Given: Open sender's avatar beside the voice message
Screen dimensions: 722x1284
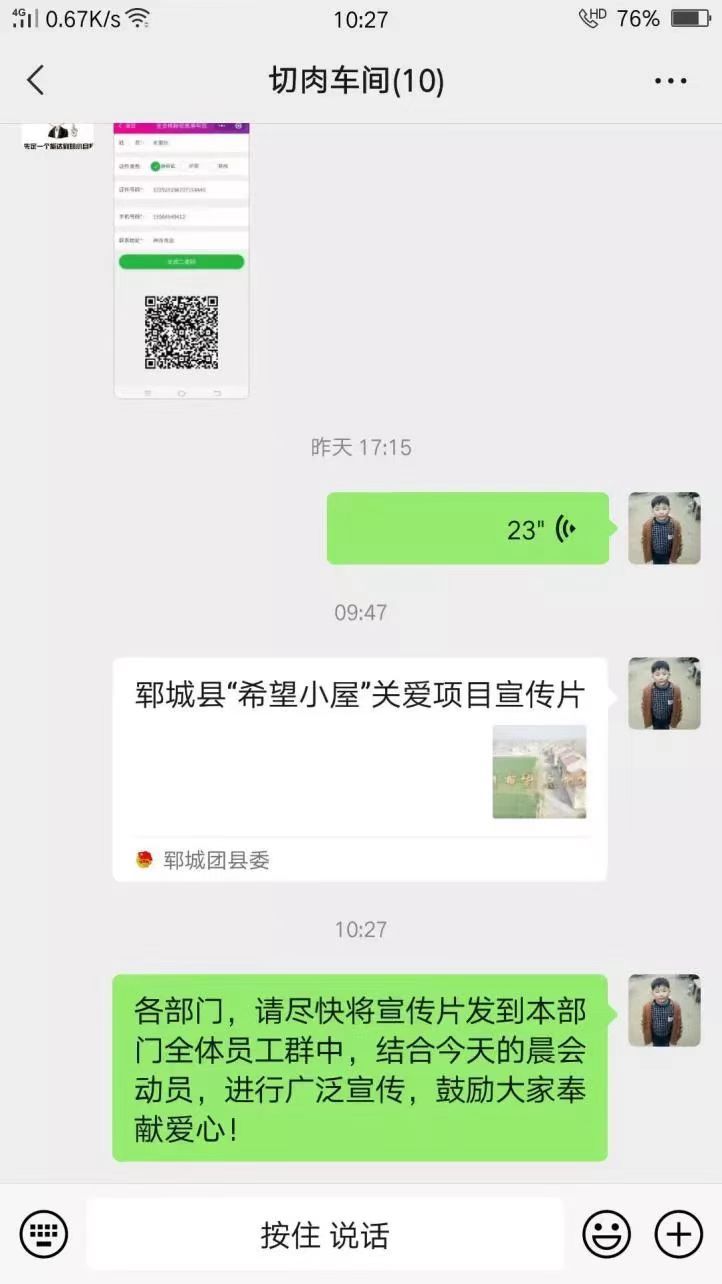Looking at the screenshot, I should (664, 528).
